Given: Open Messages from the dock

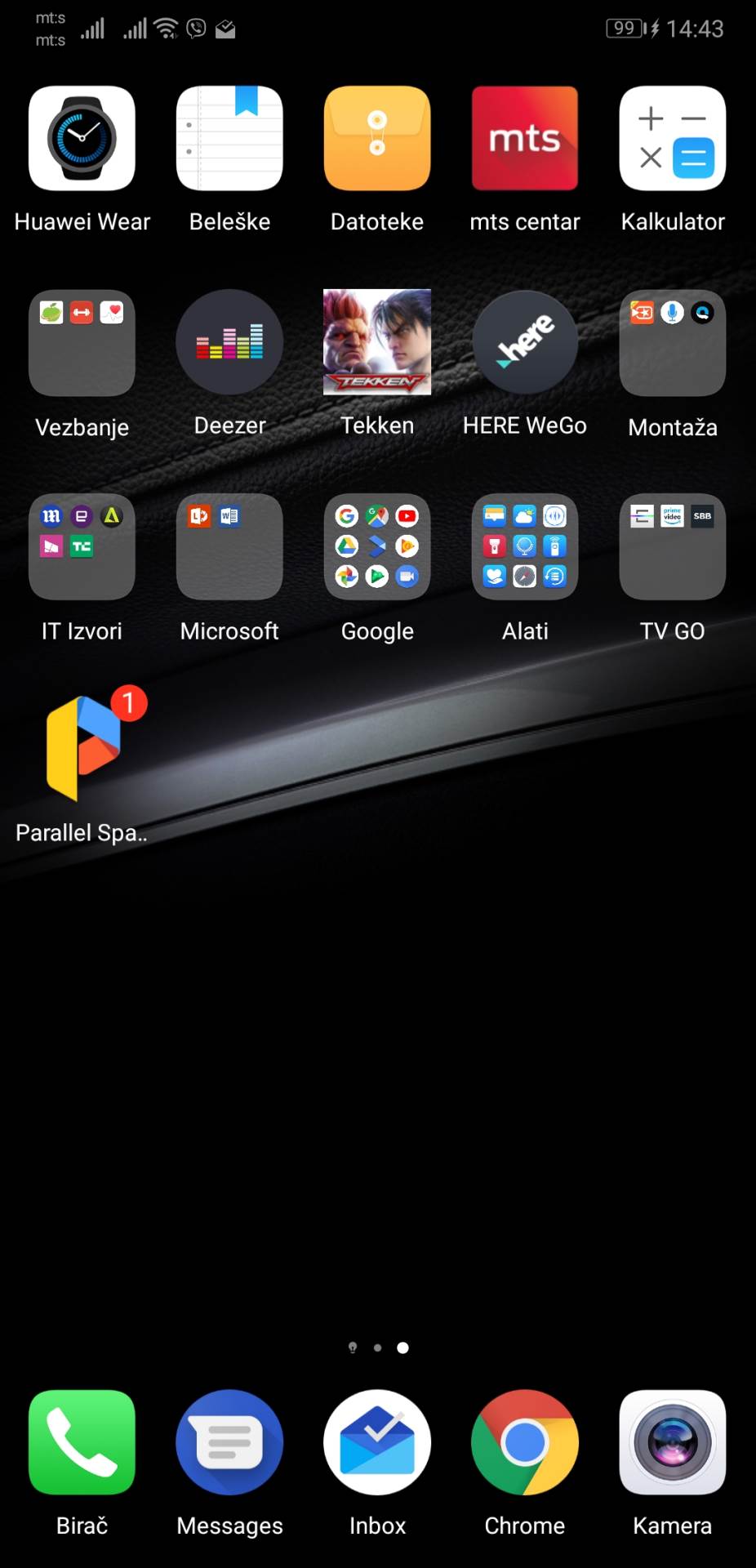Looking at the screenshot, I should [x=229, y=1443].
